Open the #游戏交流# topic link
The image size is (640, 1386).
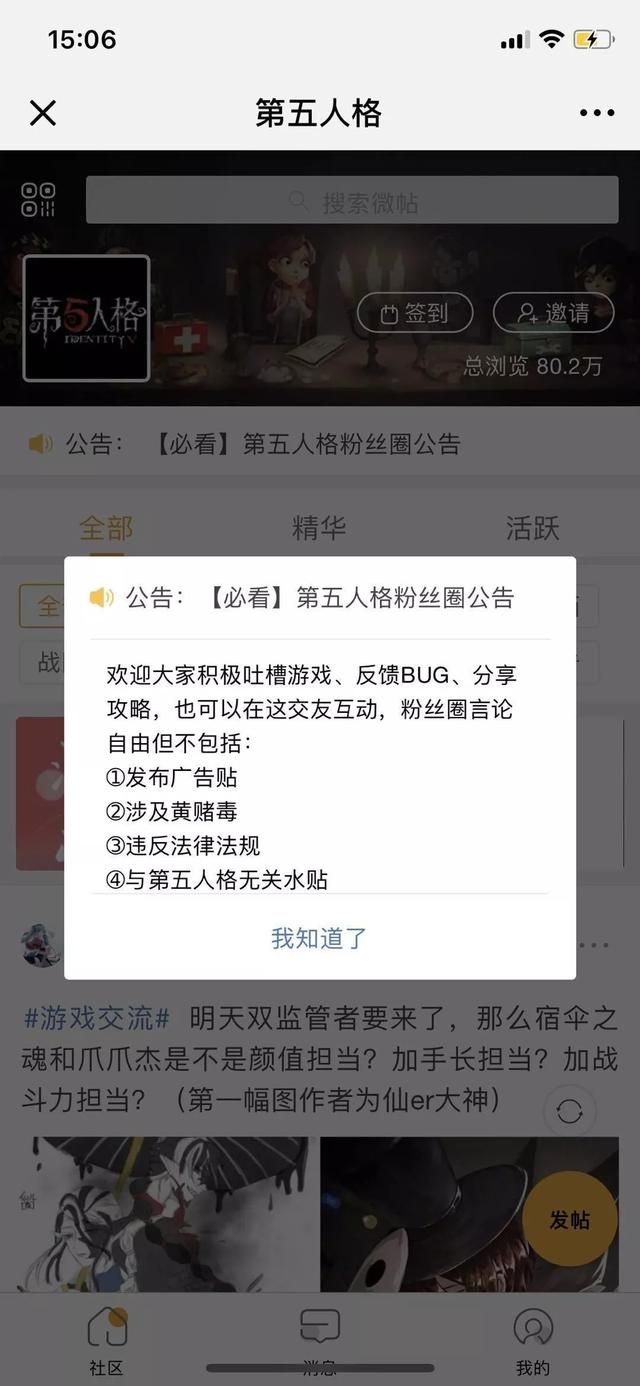tap(96, 1019)
